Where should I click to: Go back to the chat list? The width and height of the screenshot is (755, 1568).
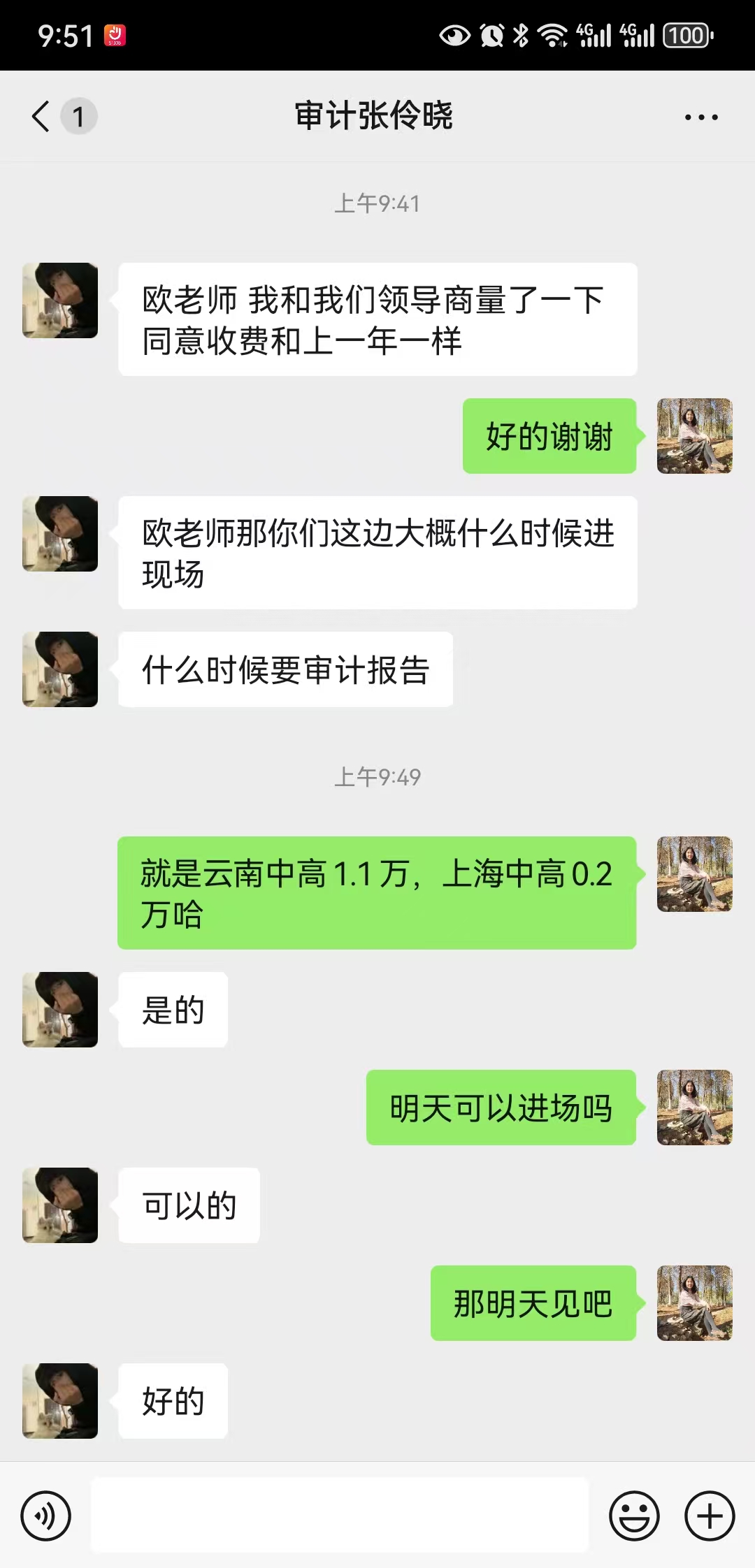pos(42,116)
